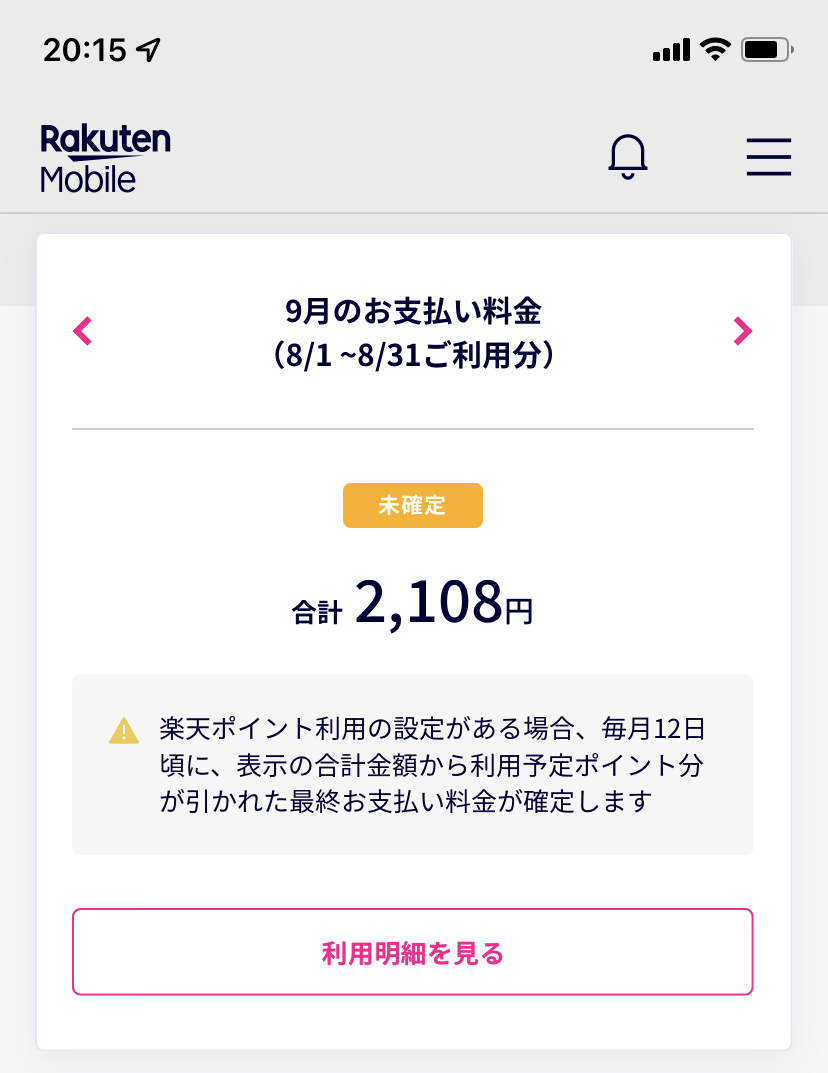Tap the 利用明細を見る button
Image resolution: width=828 pixels, height=1073 pixels.
tap(412, 952)
